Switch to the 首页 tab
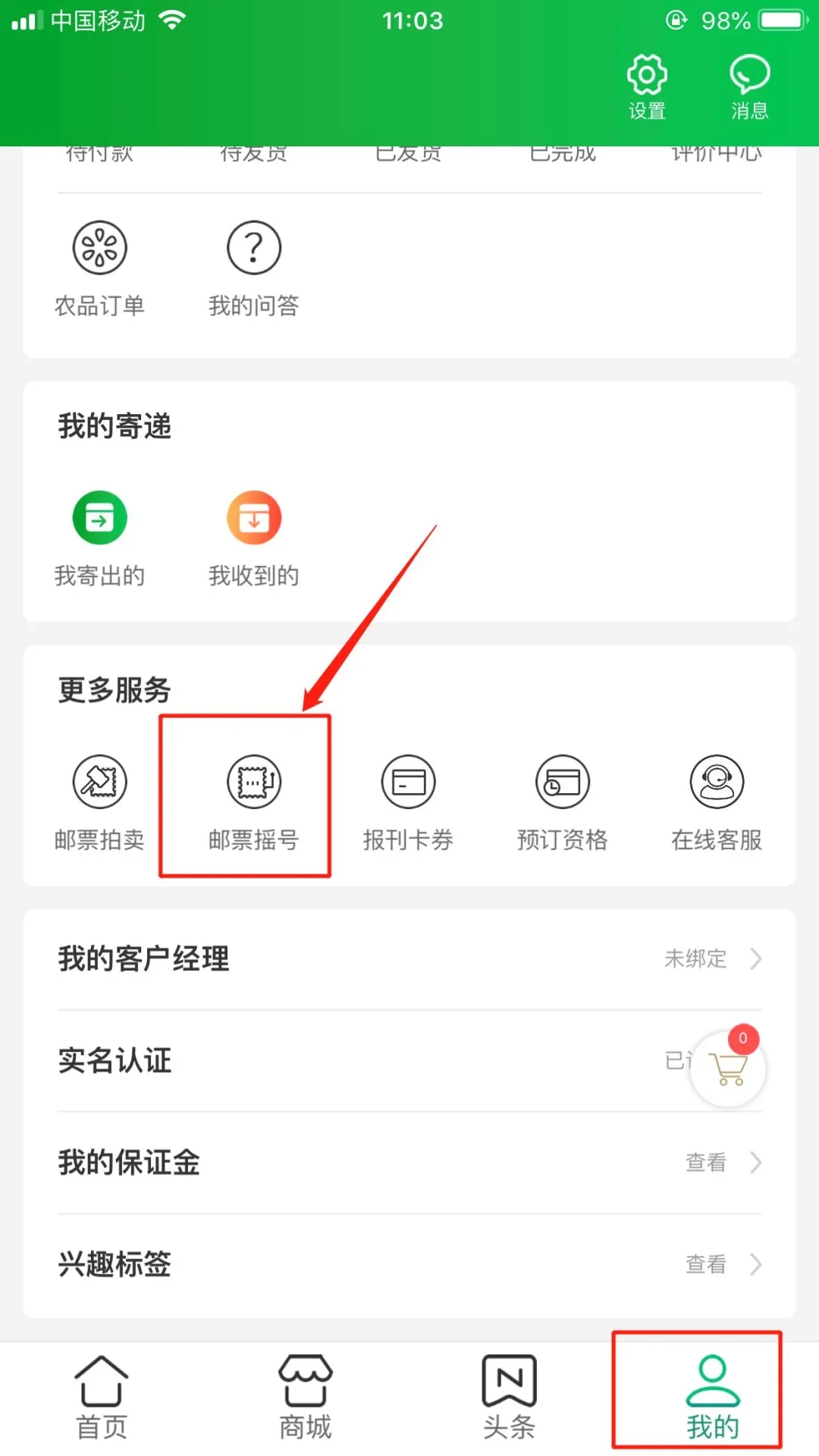Viewport: 819px width, 1456px height. click(x=102, y=1397)
